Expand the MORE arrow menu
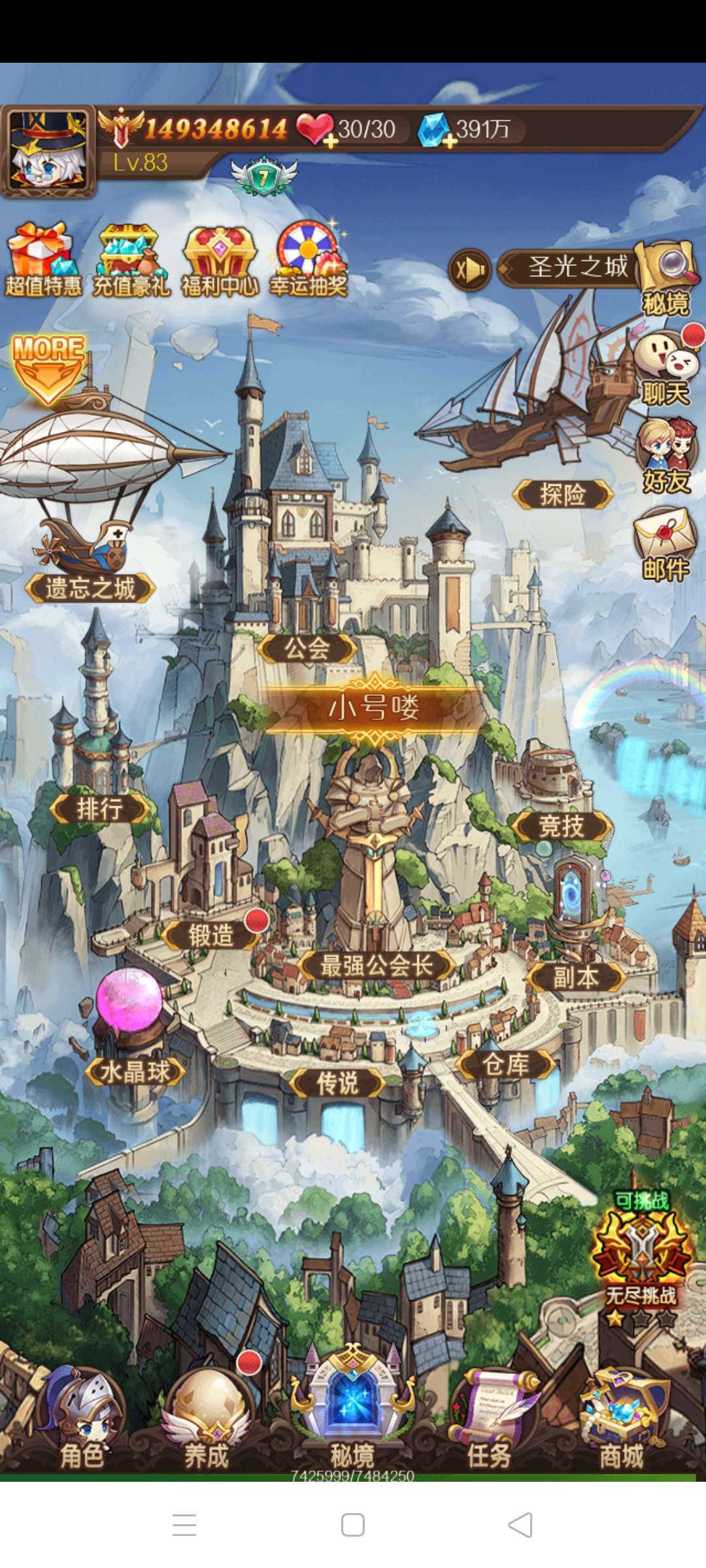Viewport: 706px width, 1568px height. click(x=48, y=367)
